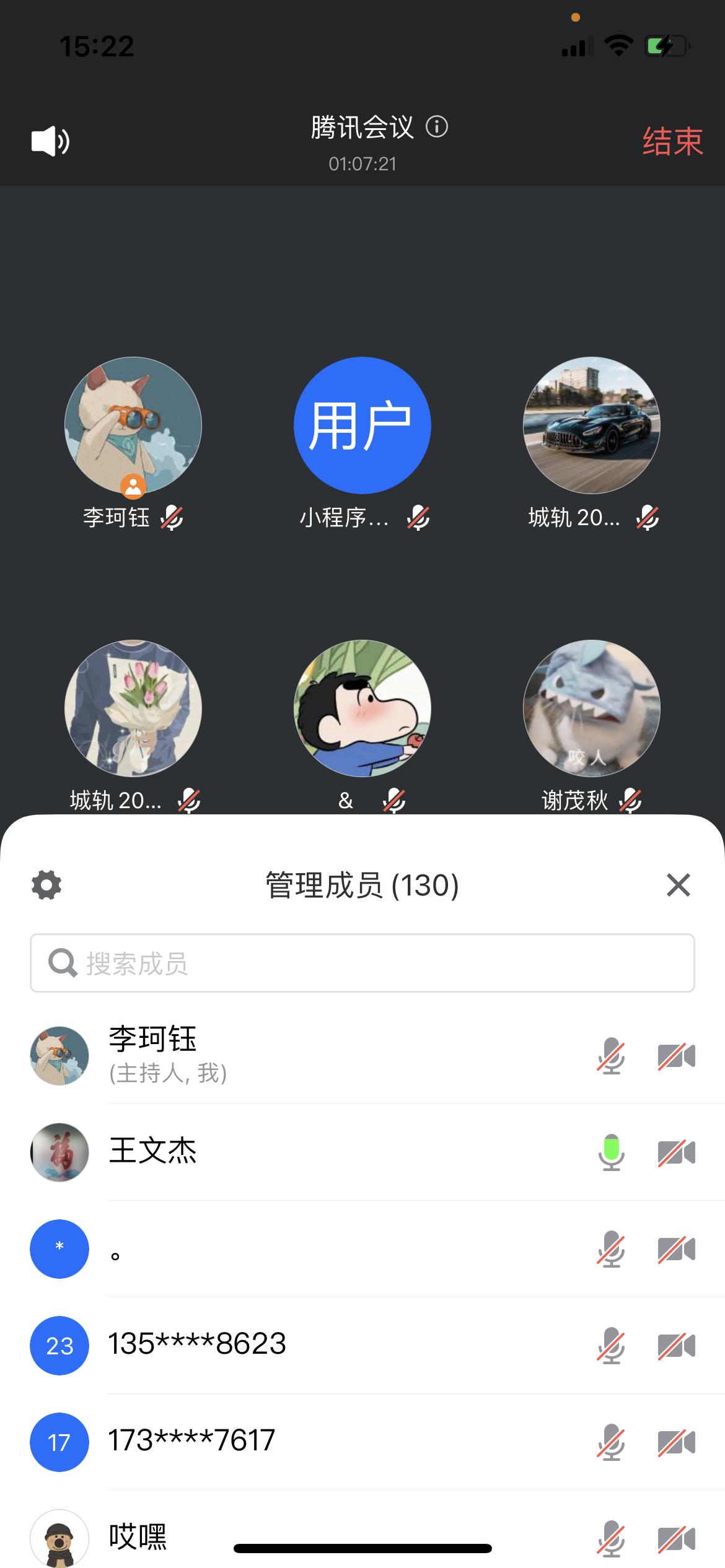
Task: Open the member management settings gear
Action: coord(46,885)
